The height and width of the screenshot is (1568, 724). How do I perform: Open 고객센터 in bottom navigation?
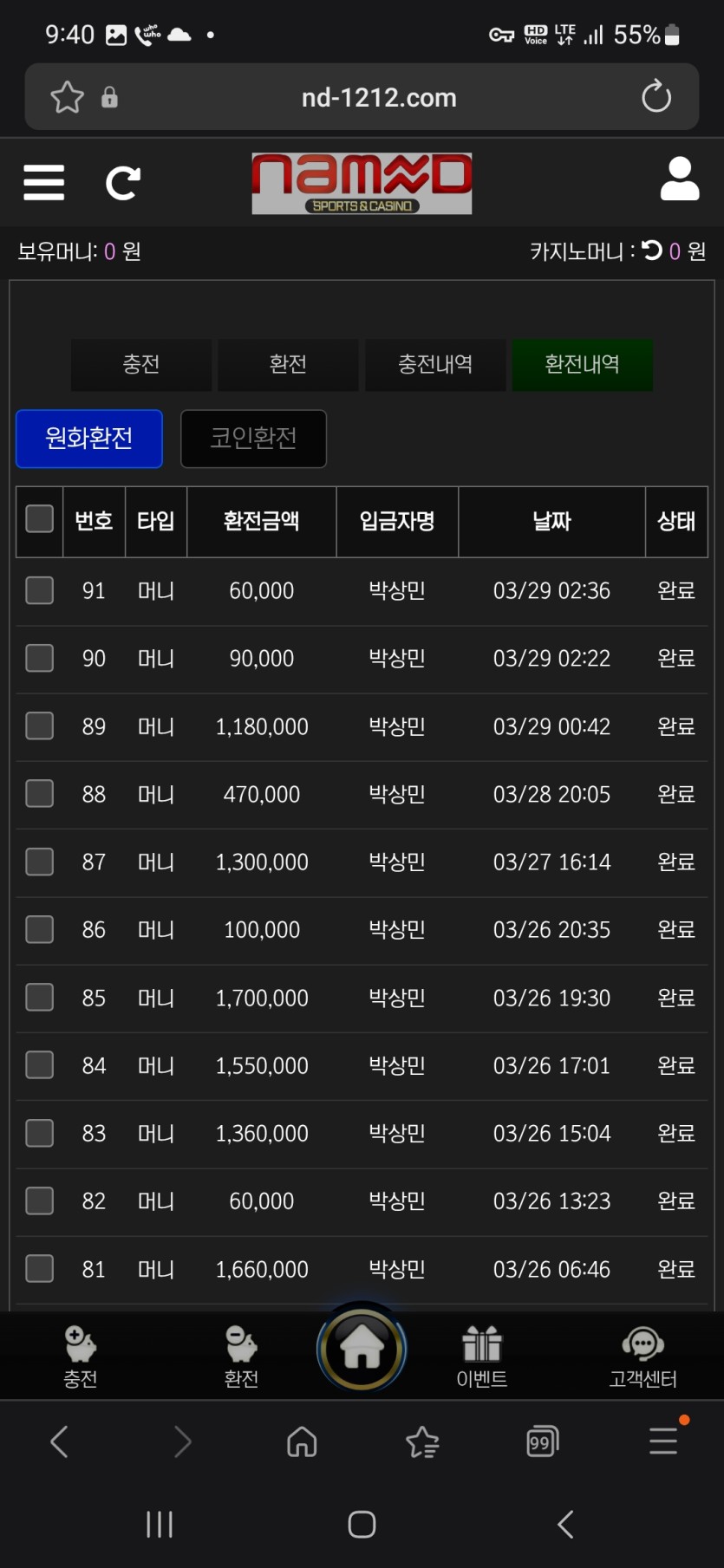(x=642, y=1357)
